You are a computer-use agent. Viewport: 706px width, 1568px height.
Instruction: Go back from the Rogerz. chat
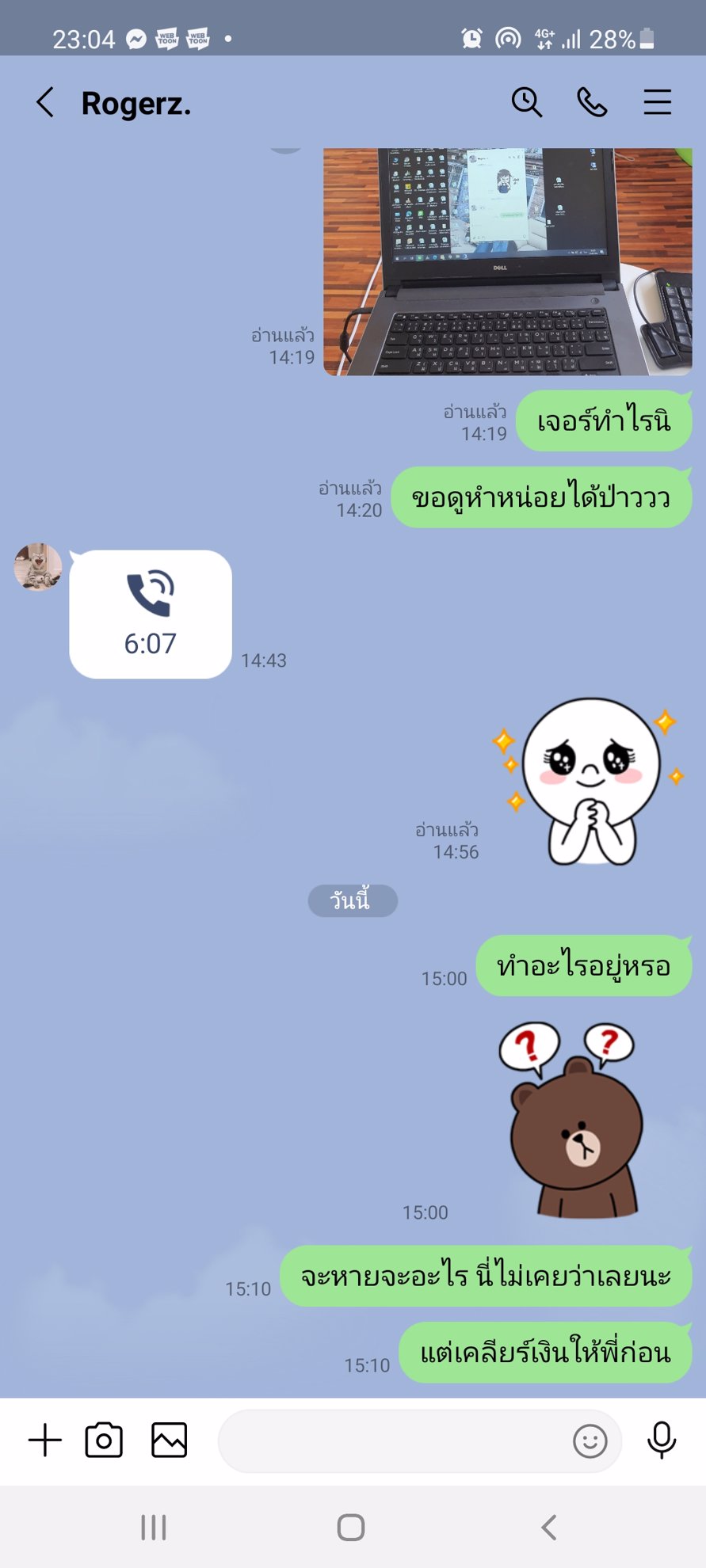[x=46, y=103]
